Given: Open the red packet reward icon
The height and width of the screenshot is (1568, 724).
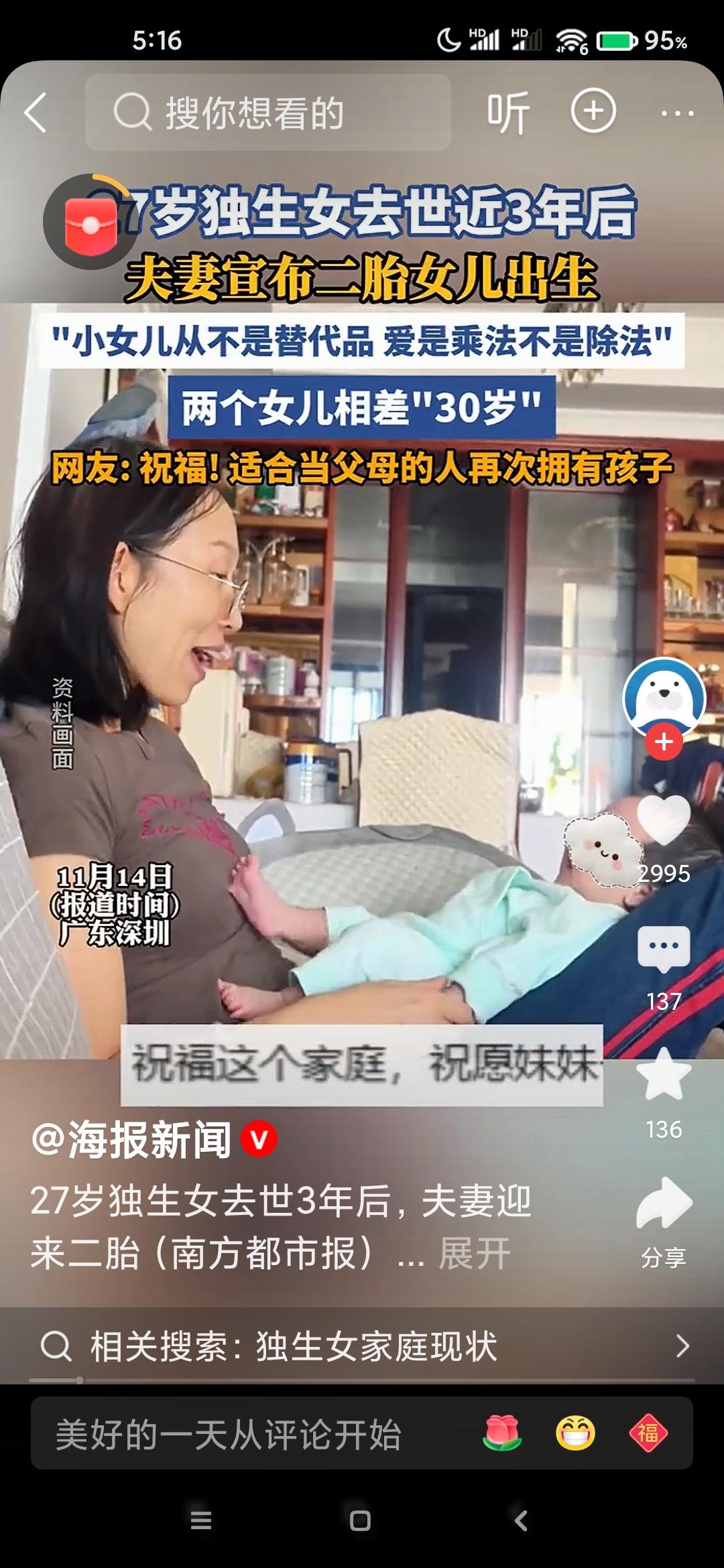Looking at the screenshot, I should point(90,221).
